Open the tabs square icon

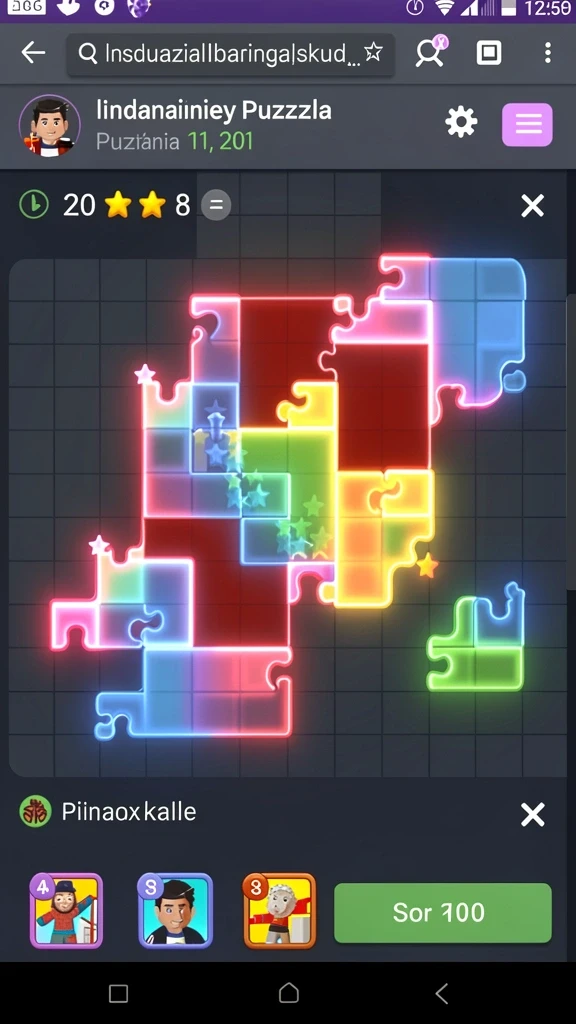click(489, 53)
